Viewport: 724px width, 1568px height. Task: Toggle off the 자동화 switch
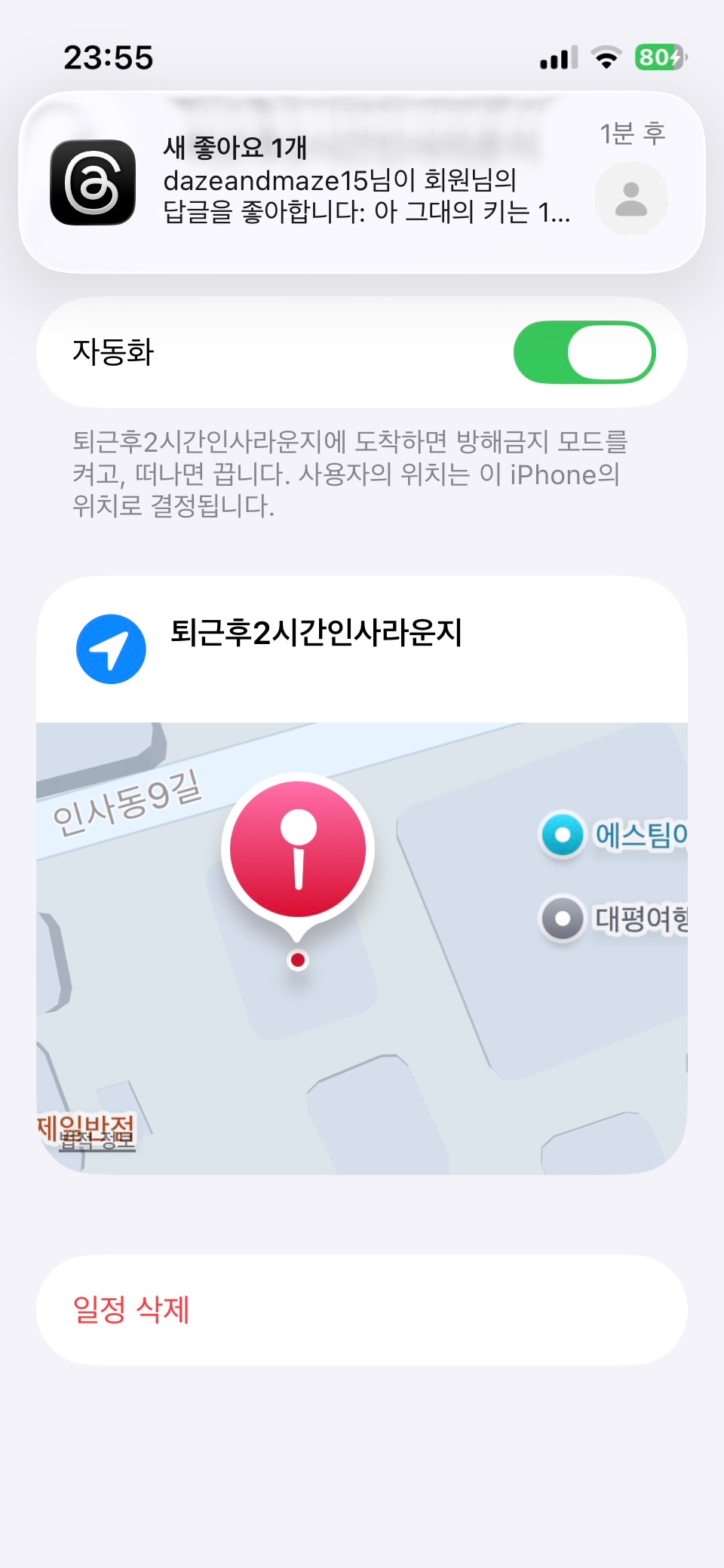tap(584, 352)
